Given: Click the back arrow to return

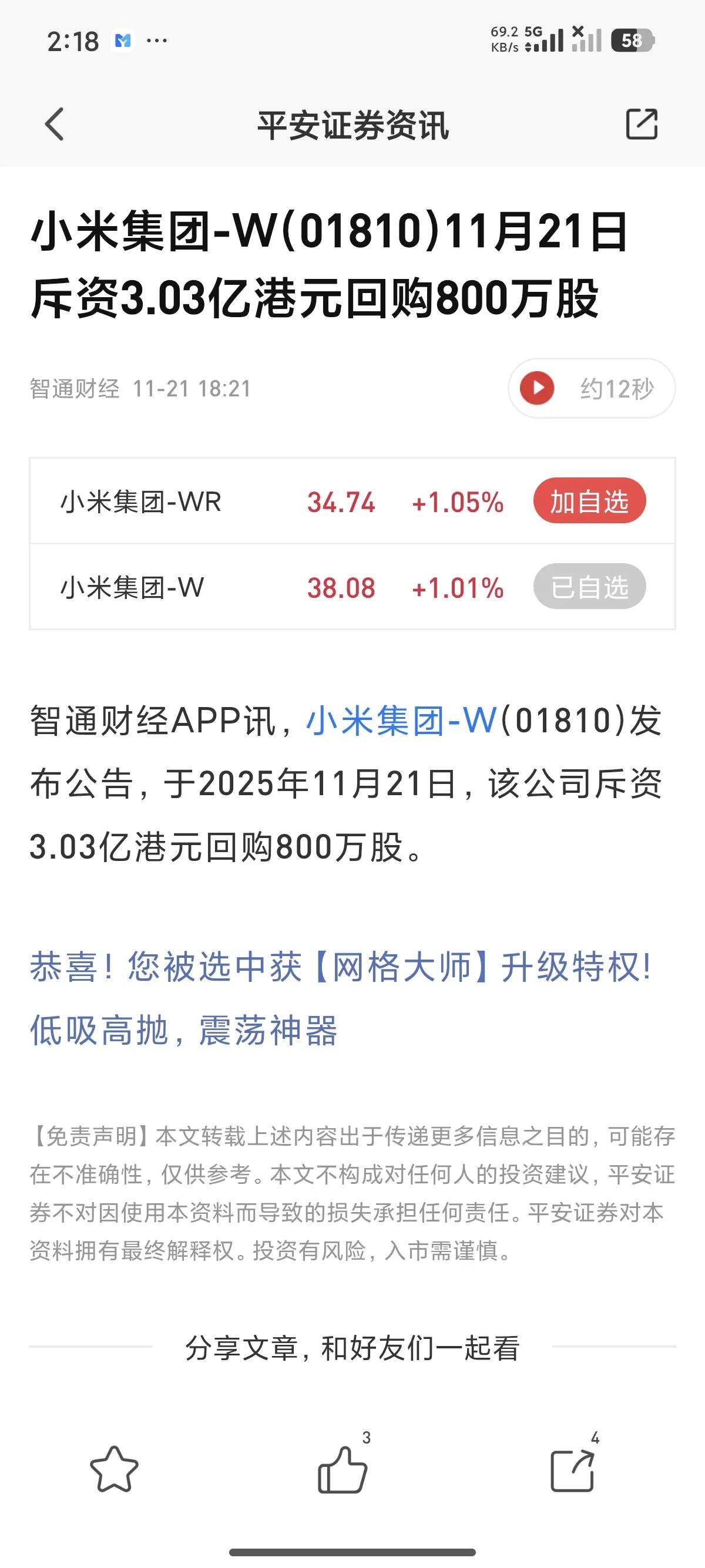Looking at the screenshot, I should [x=54, y=124].
